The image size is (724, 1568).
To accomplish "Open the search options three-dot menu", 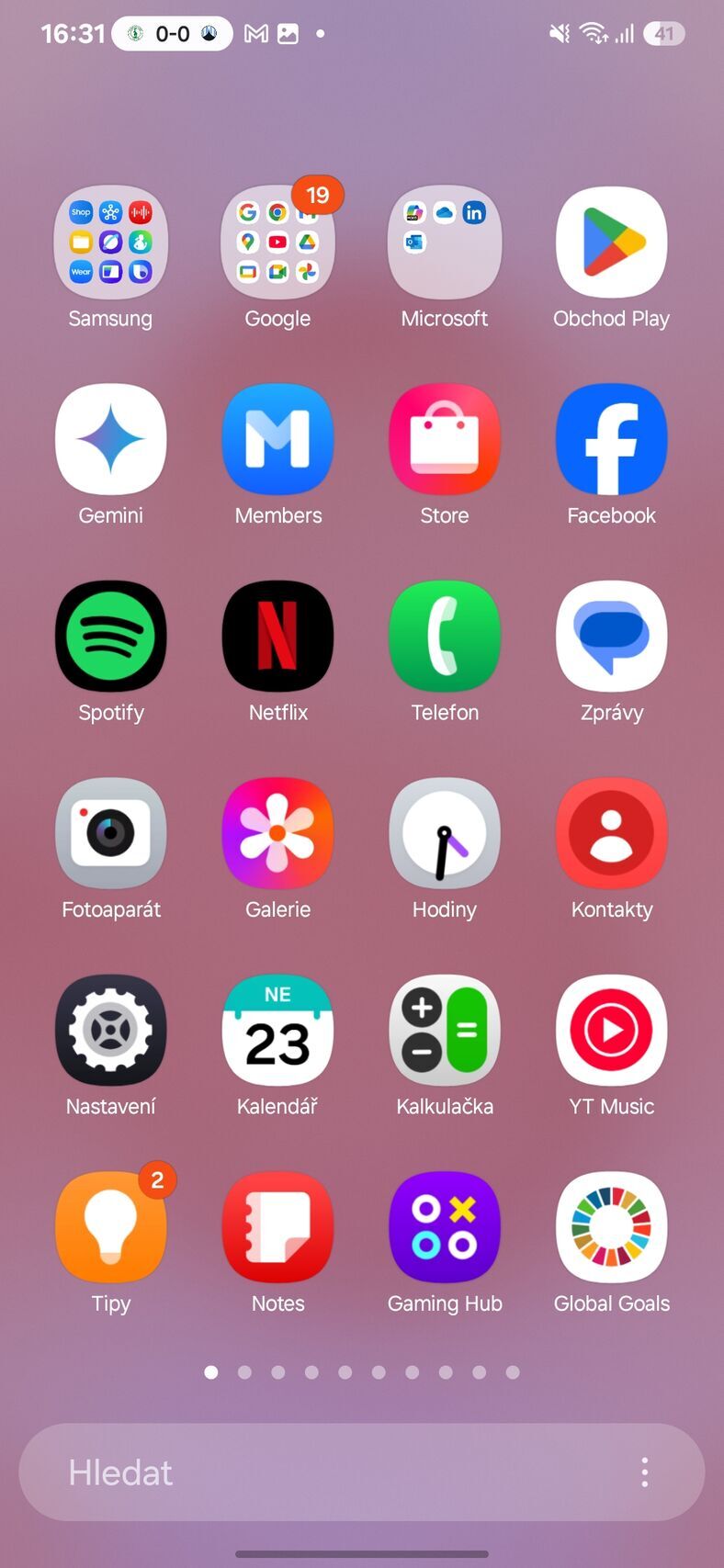I will 644,1472.
